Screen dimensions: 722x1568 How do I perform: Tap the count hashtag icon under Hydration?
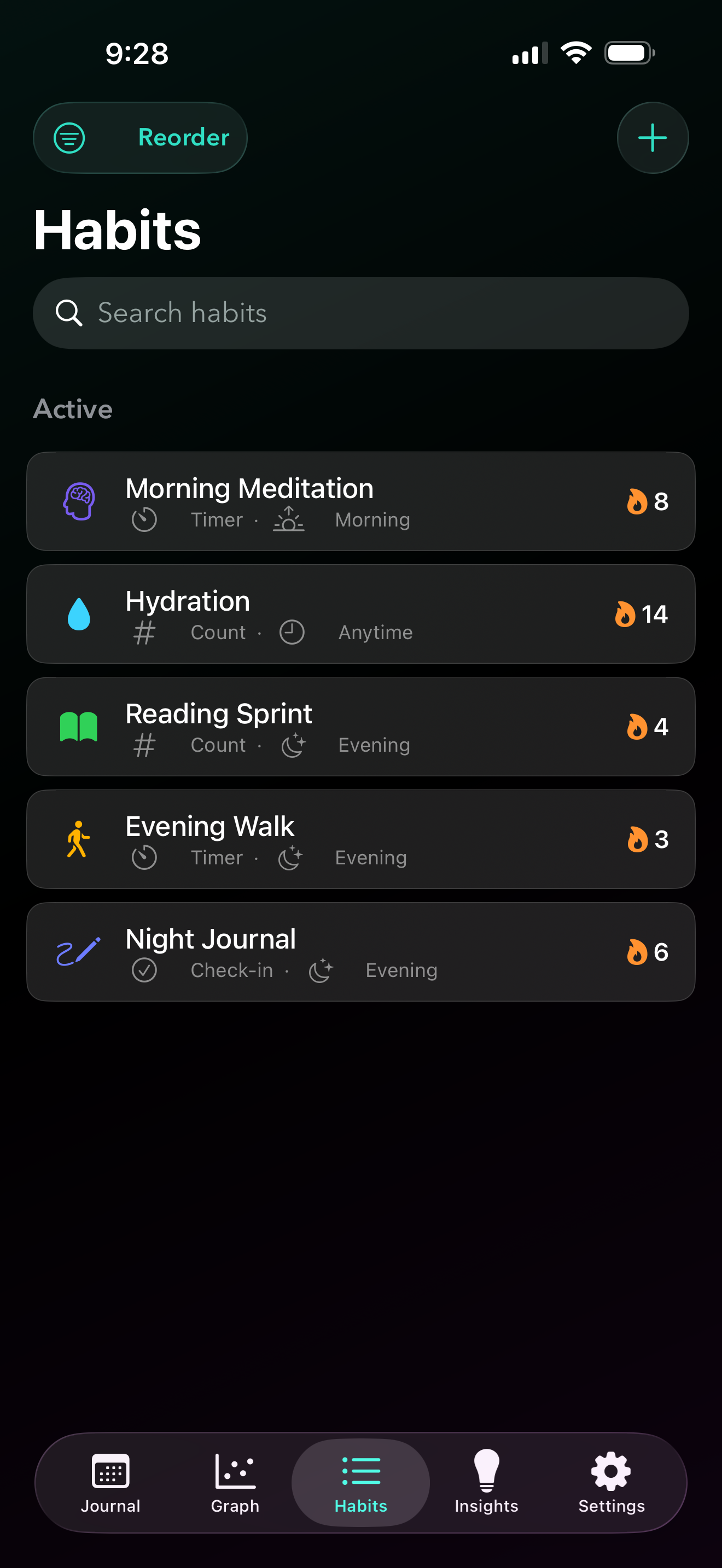tap(145, 633)
